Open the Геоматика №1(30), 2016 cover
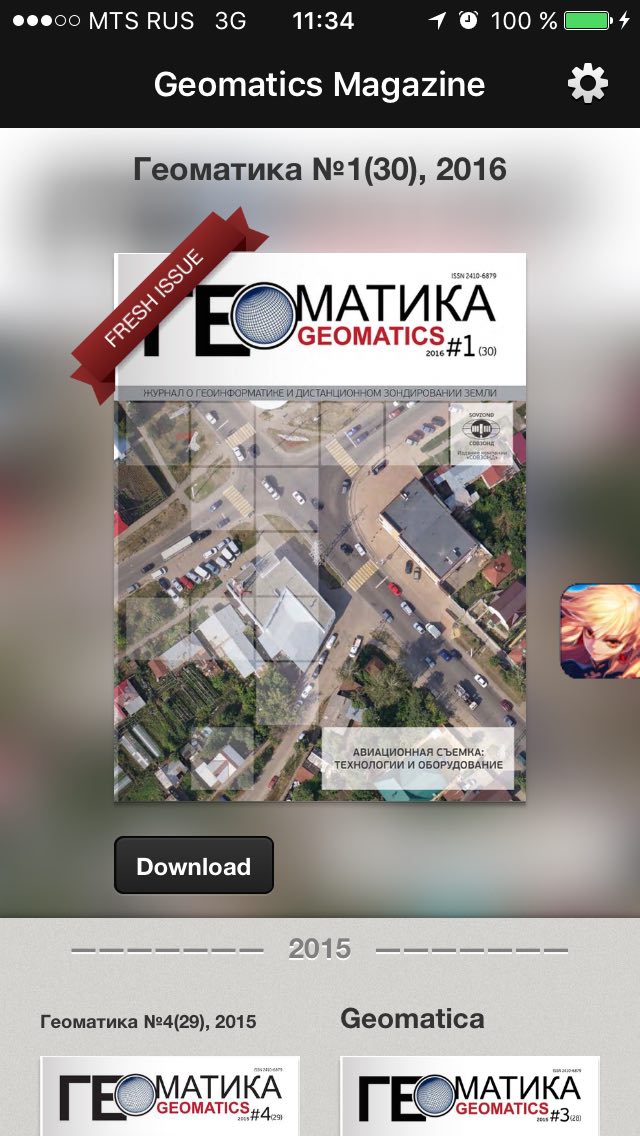The width and height of the screenshot is (640, 1136). (320, 527)
